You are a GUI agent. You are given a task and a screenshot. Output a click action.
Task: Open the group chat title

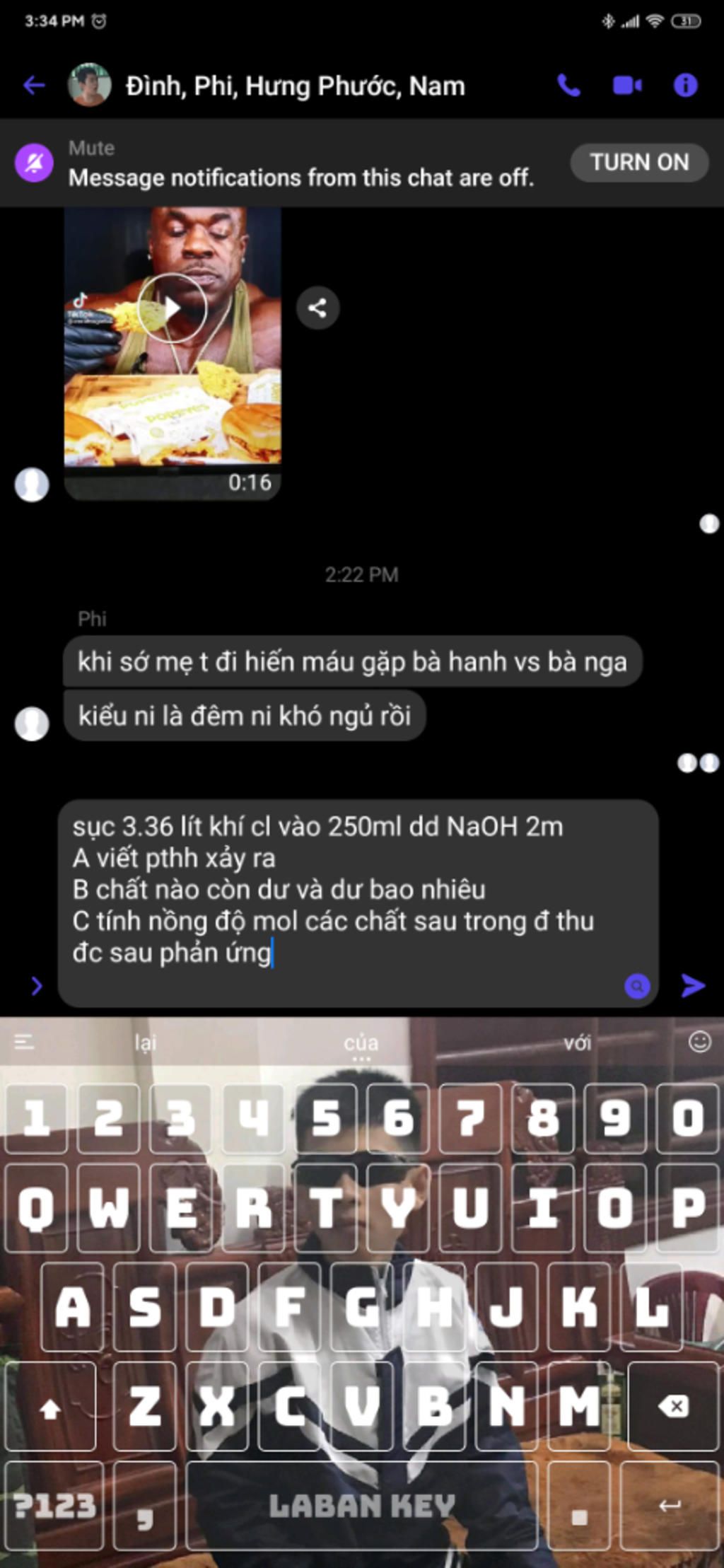point(296,86)
